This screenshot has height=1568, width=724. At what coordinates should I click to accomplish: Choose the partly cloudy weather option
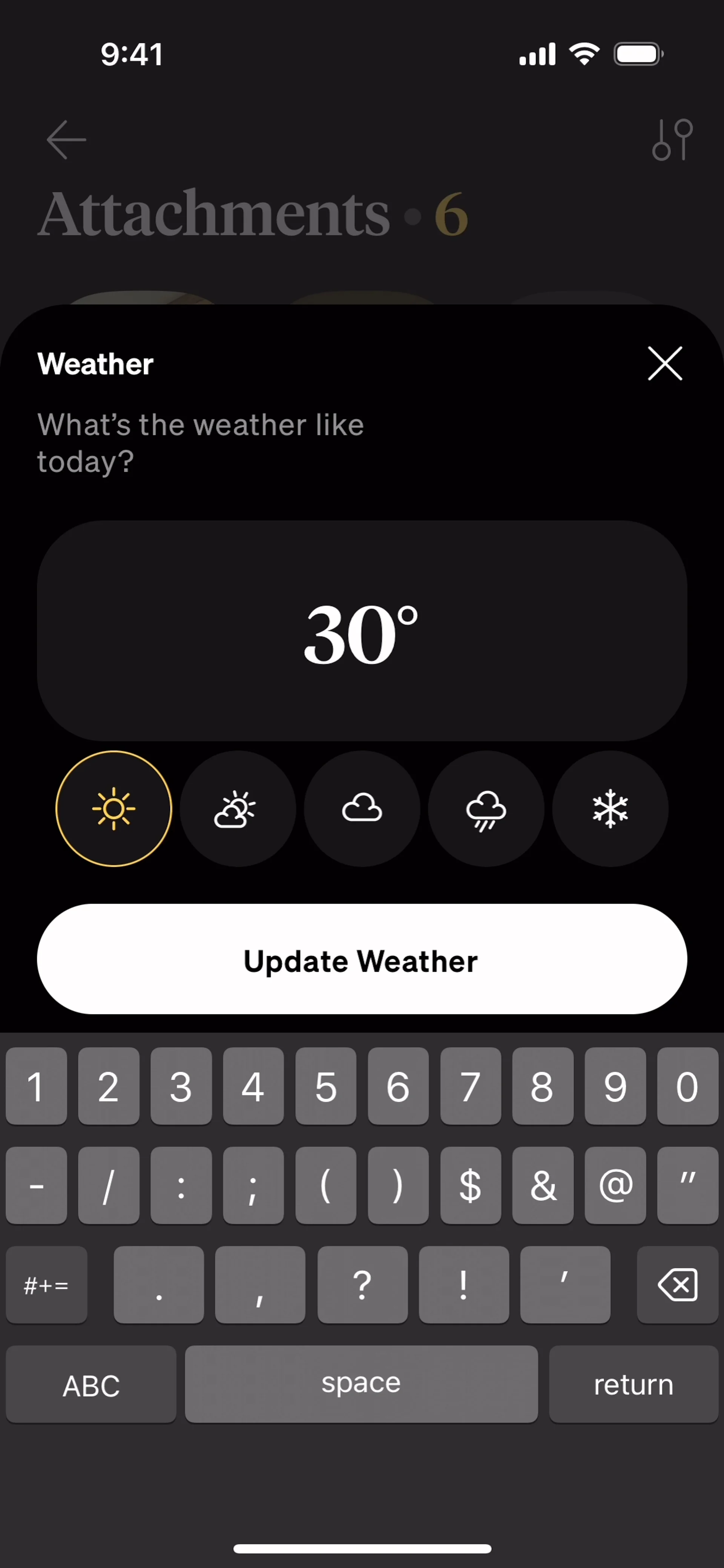pyautogui.click(x=238, y=808)
